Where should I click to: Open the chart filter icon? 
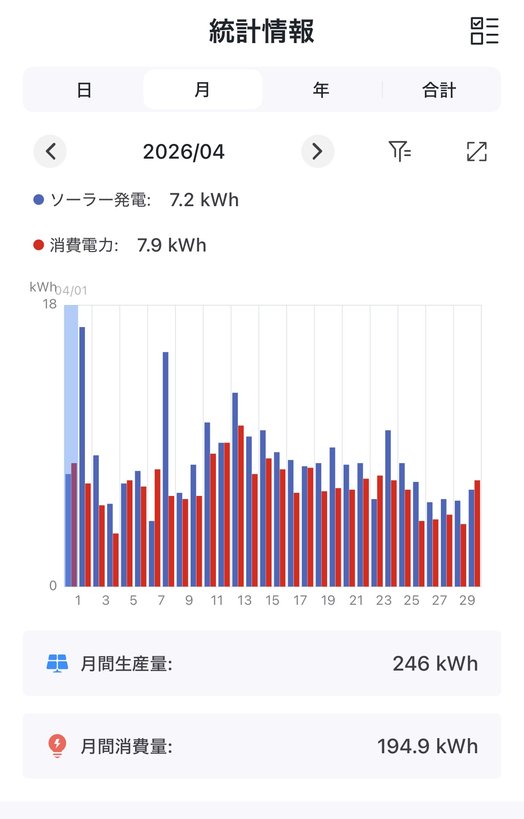[x=400, y=151]
